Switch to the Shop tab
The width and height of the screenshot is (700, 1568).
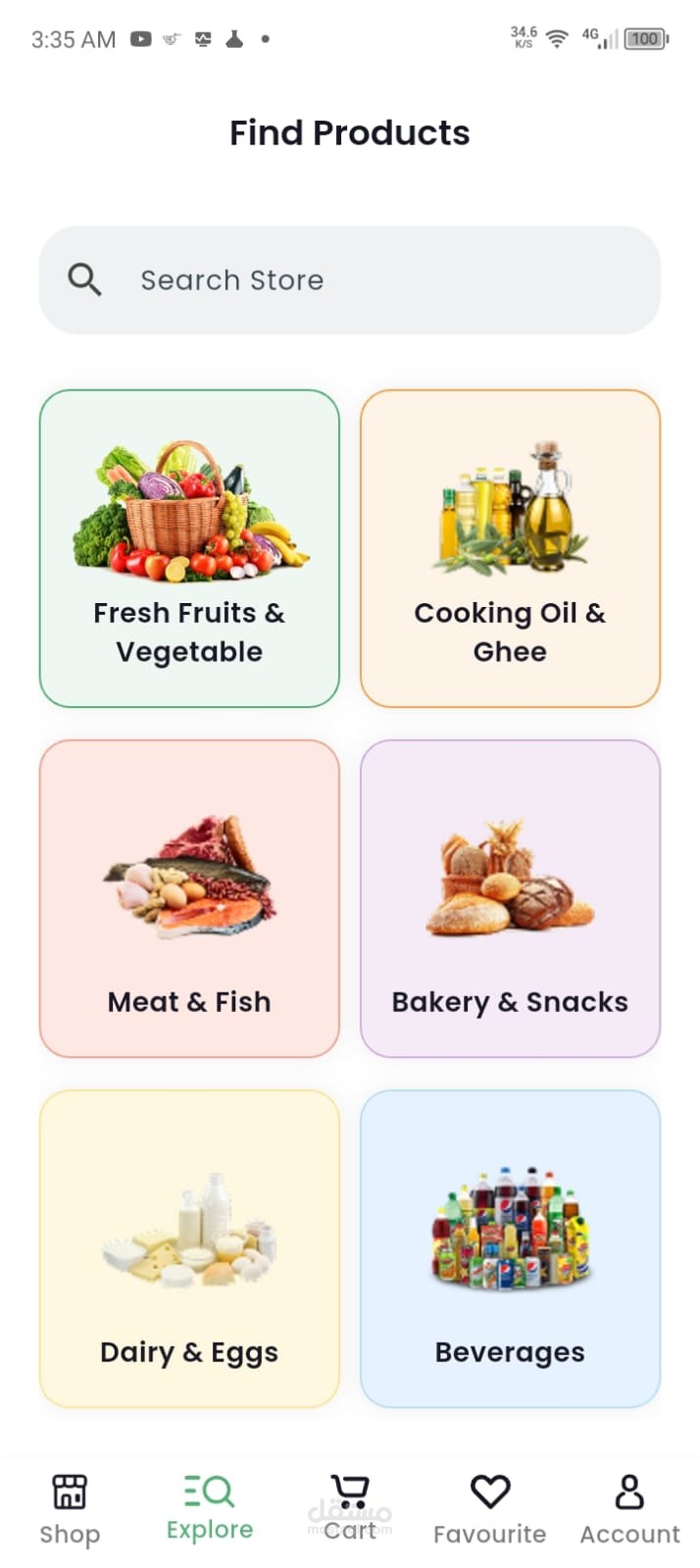click(x=70, y=1510)
